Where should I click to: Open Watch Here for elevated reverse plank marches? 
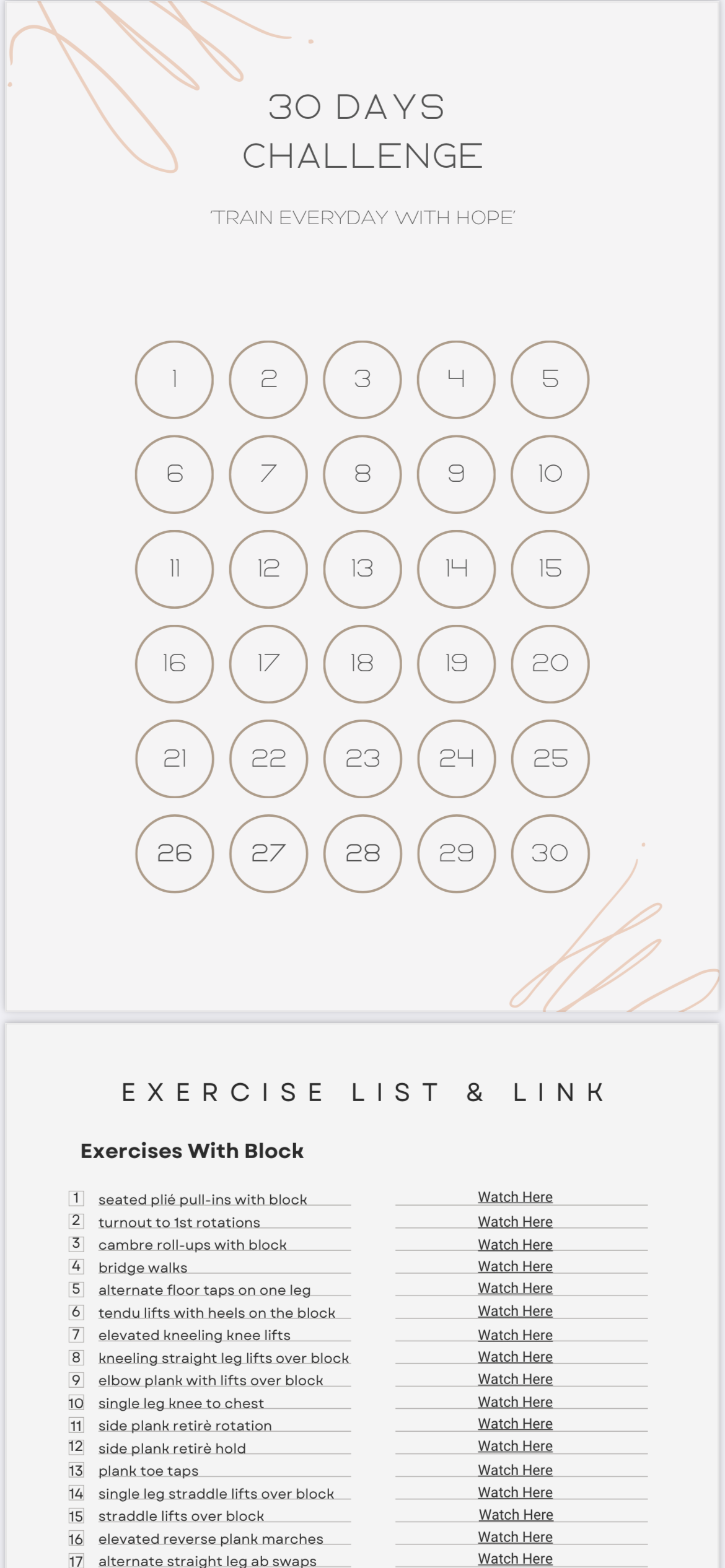(x=515, y=1537)
